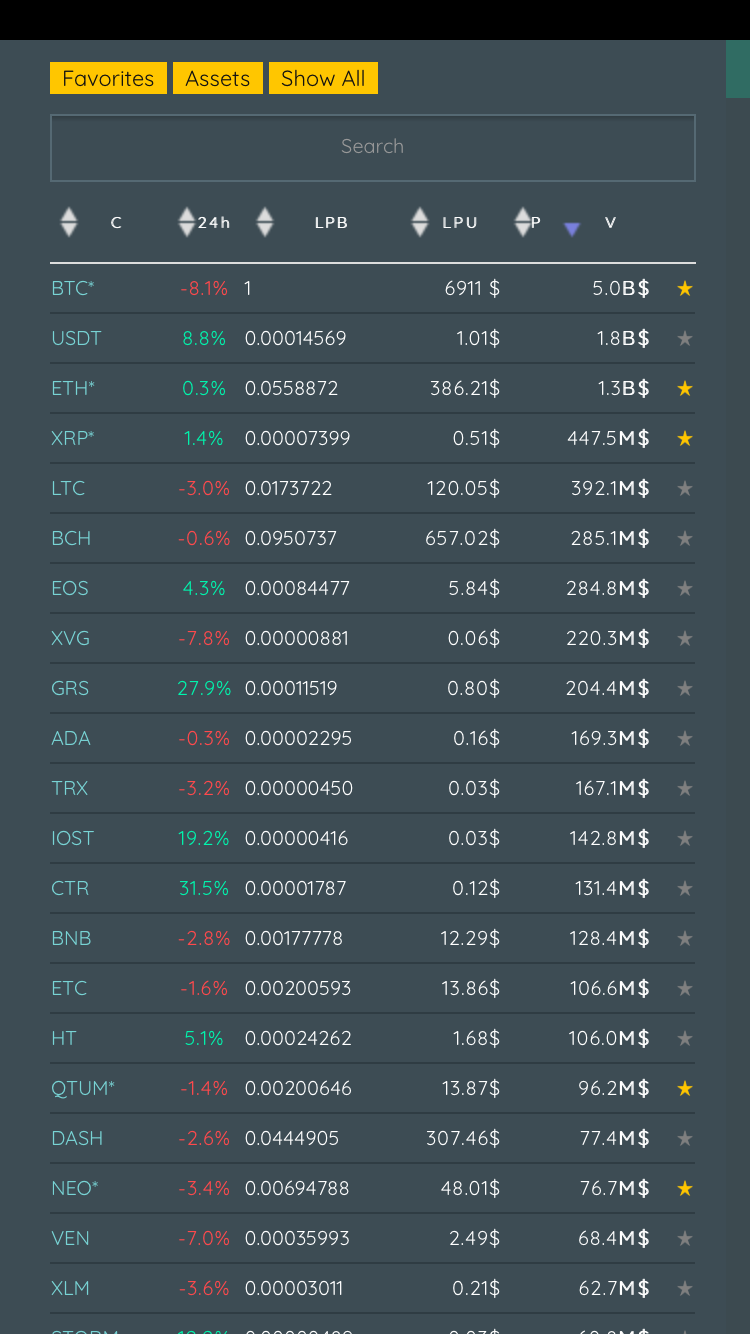This screenshot has width=750, height=1334.
Task: Tap the Search input field
Action: (x=373, y=147)
